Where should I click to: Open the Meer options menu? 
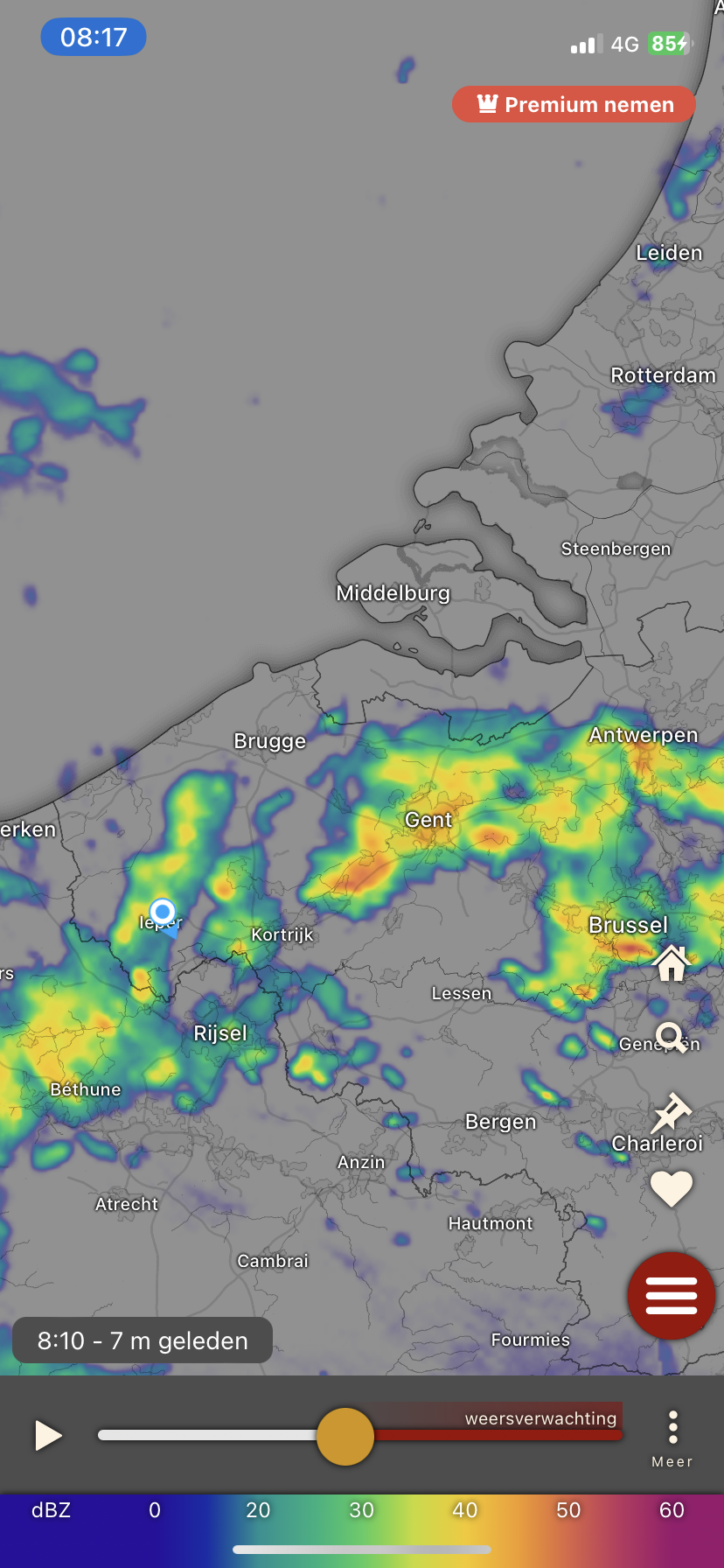coord(672,1438)
